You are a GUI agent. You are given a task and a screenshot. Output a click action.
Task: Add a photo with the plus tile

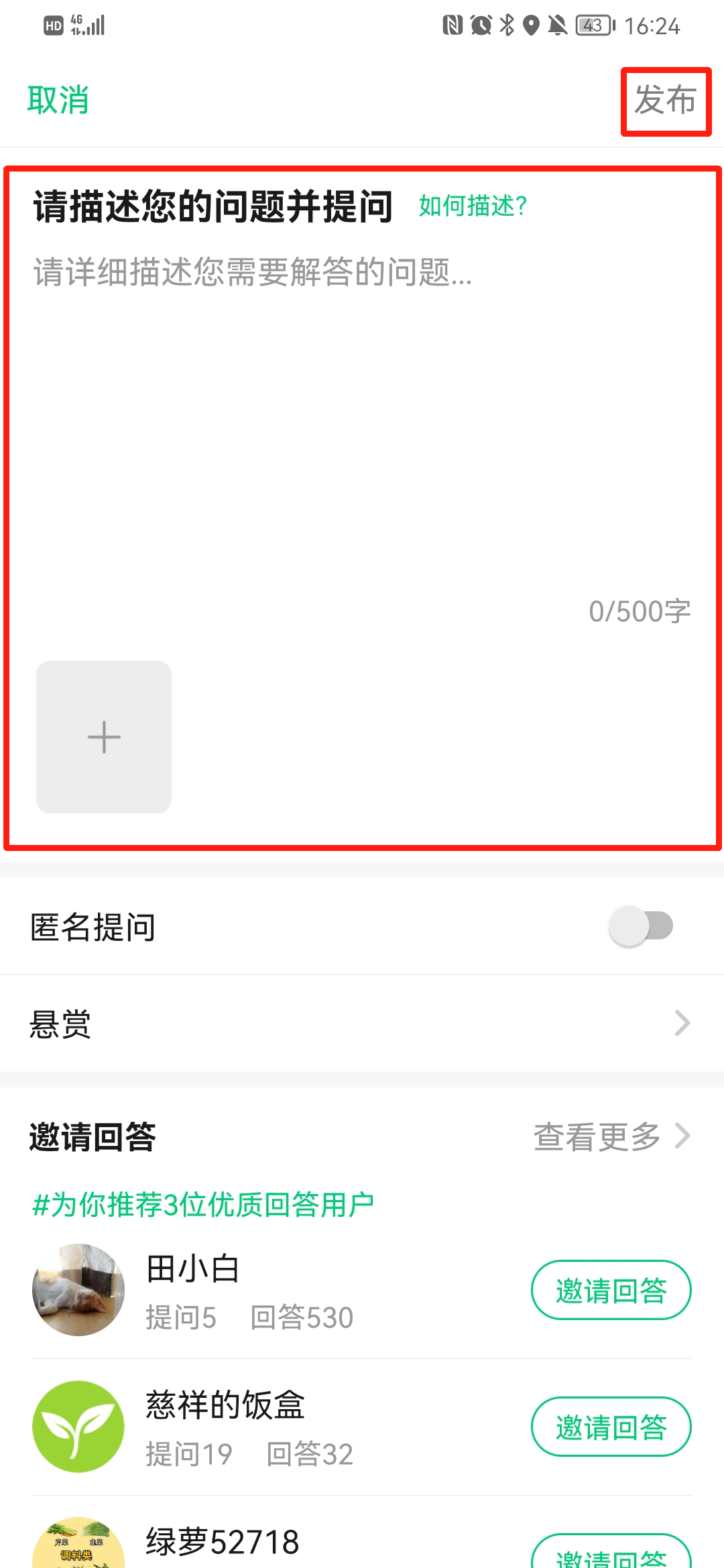click(104, 737)
